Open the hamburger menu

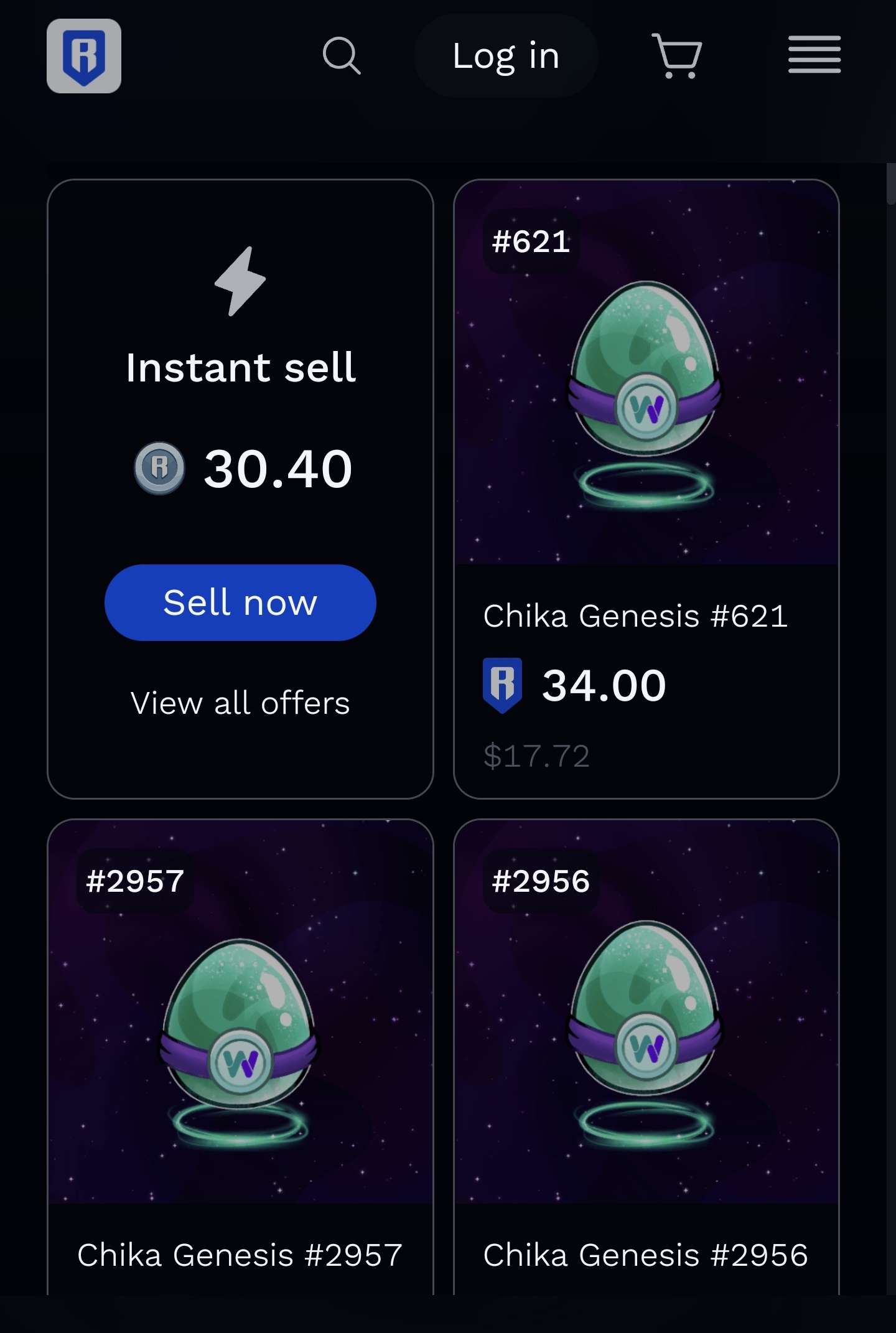coord(814,55)
